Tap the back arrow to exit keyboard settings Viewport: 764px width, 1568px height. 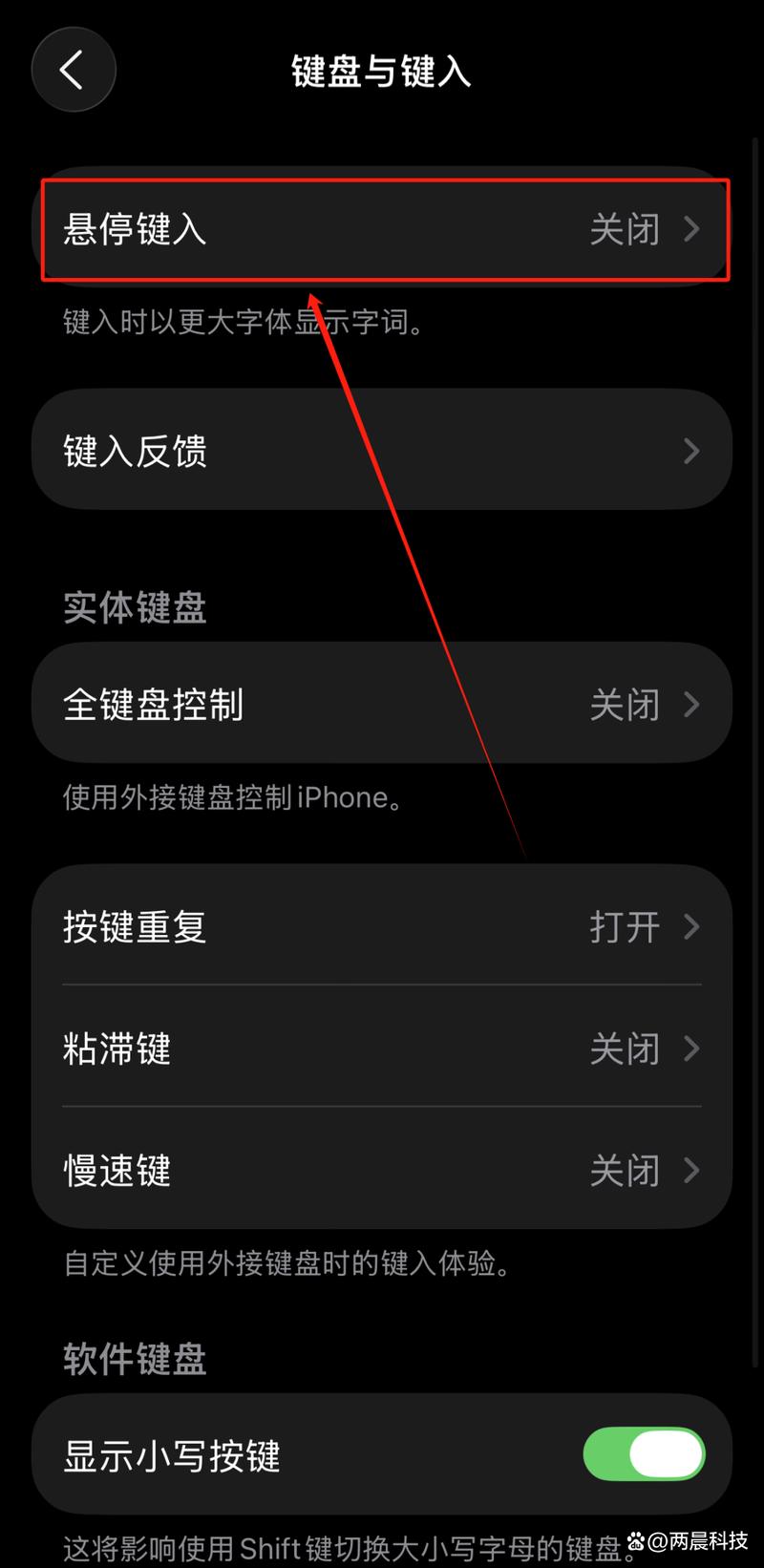(74, 70)
